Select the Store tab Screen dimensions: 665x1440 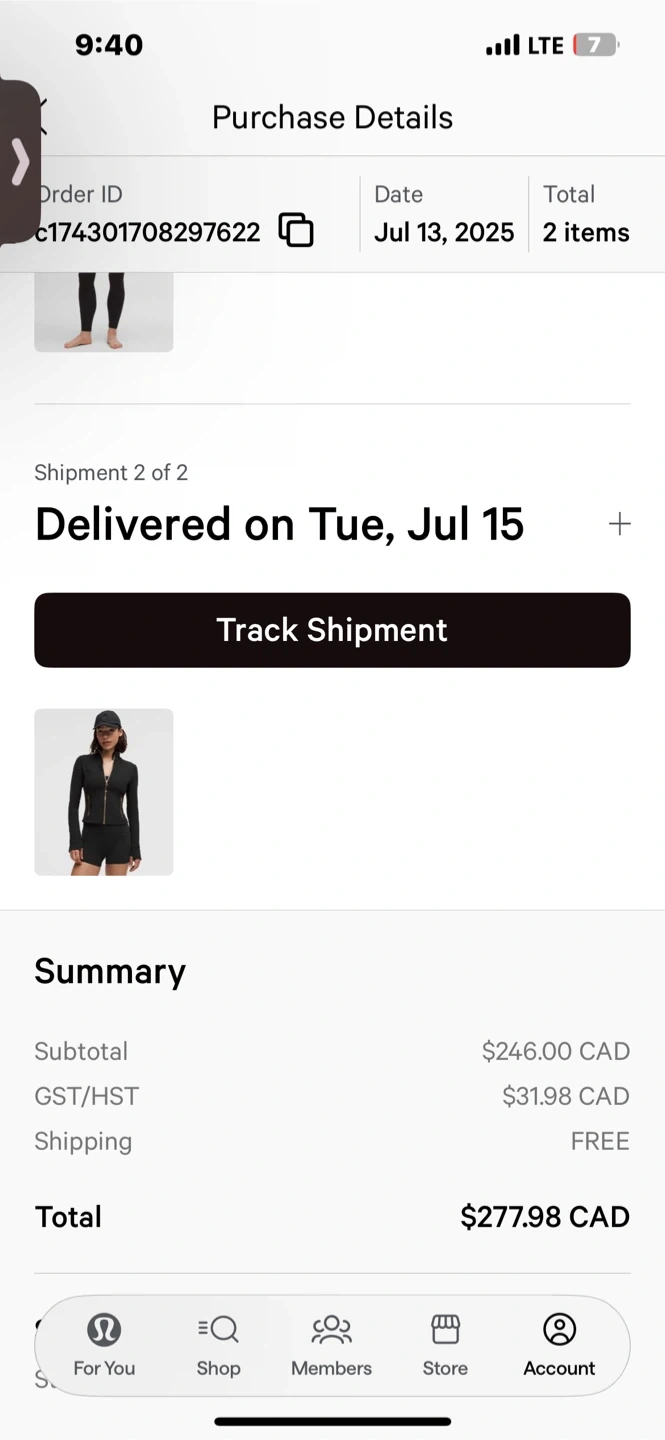tap(445, 1345)
